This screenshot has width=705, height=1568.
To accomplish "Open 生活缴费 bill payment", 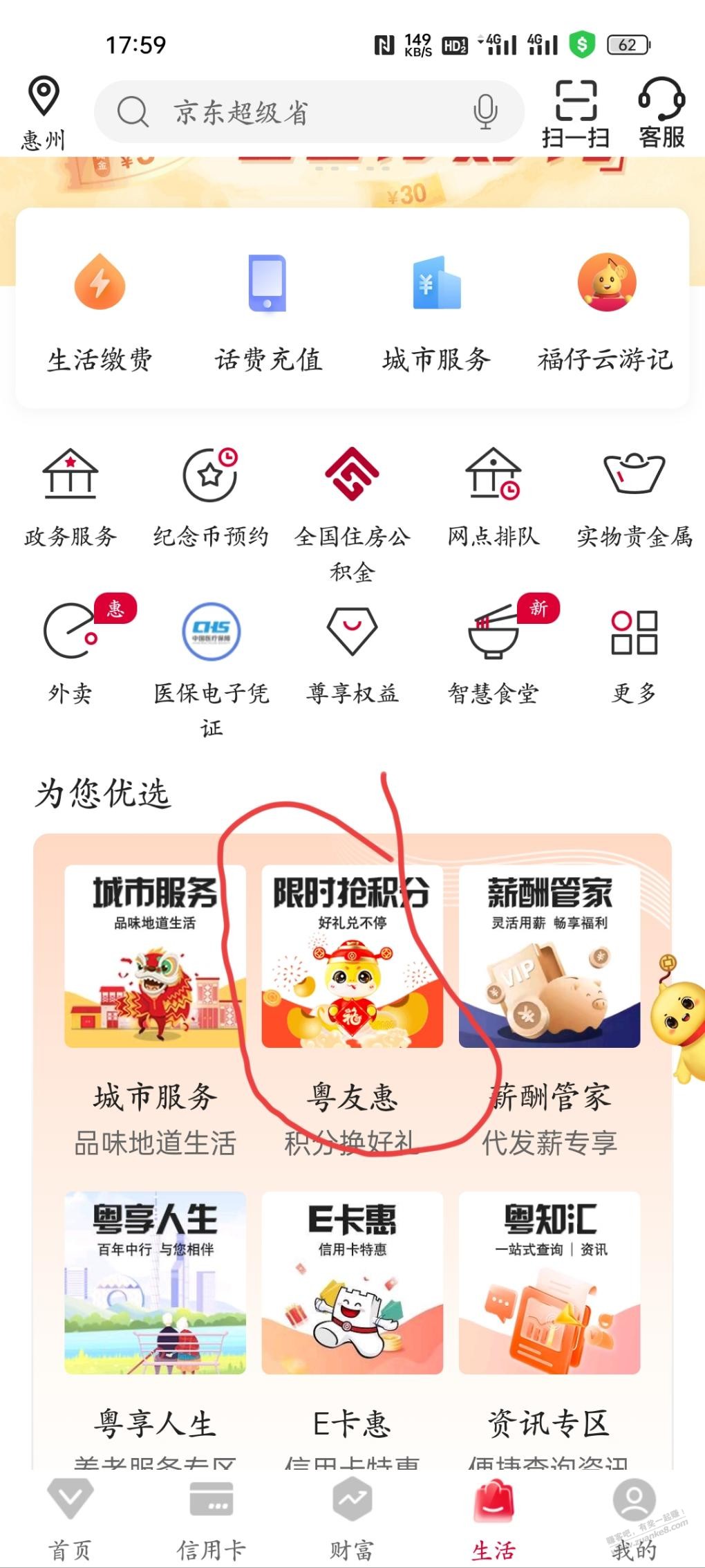I will (100, 310).
